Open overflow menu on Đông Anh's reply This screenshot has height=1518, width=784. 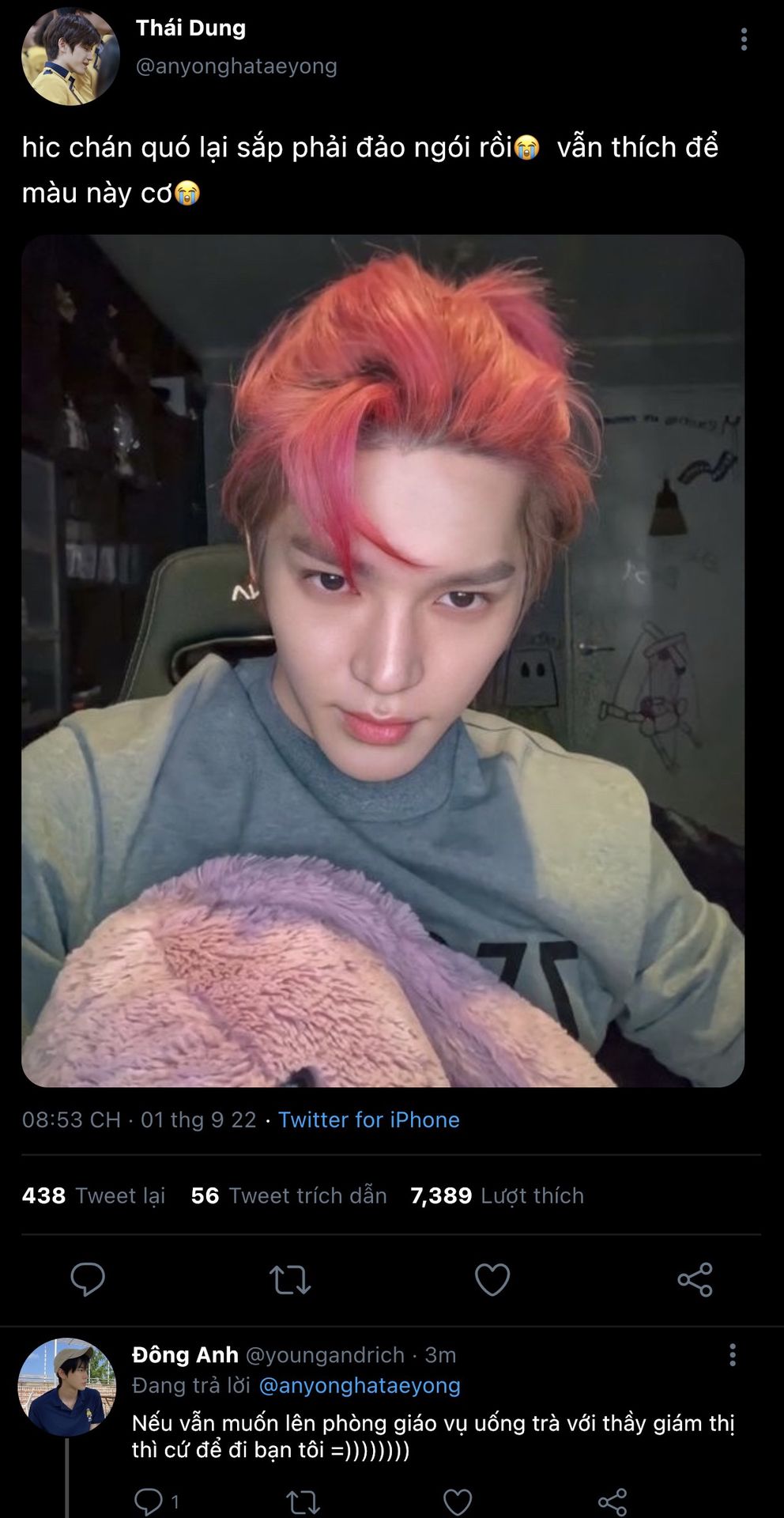pos(733,1354)
